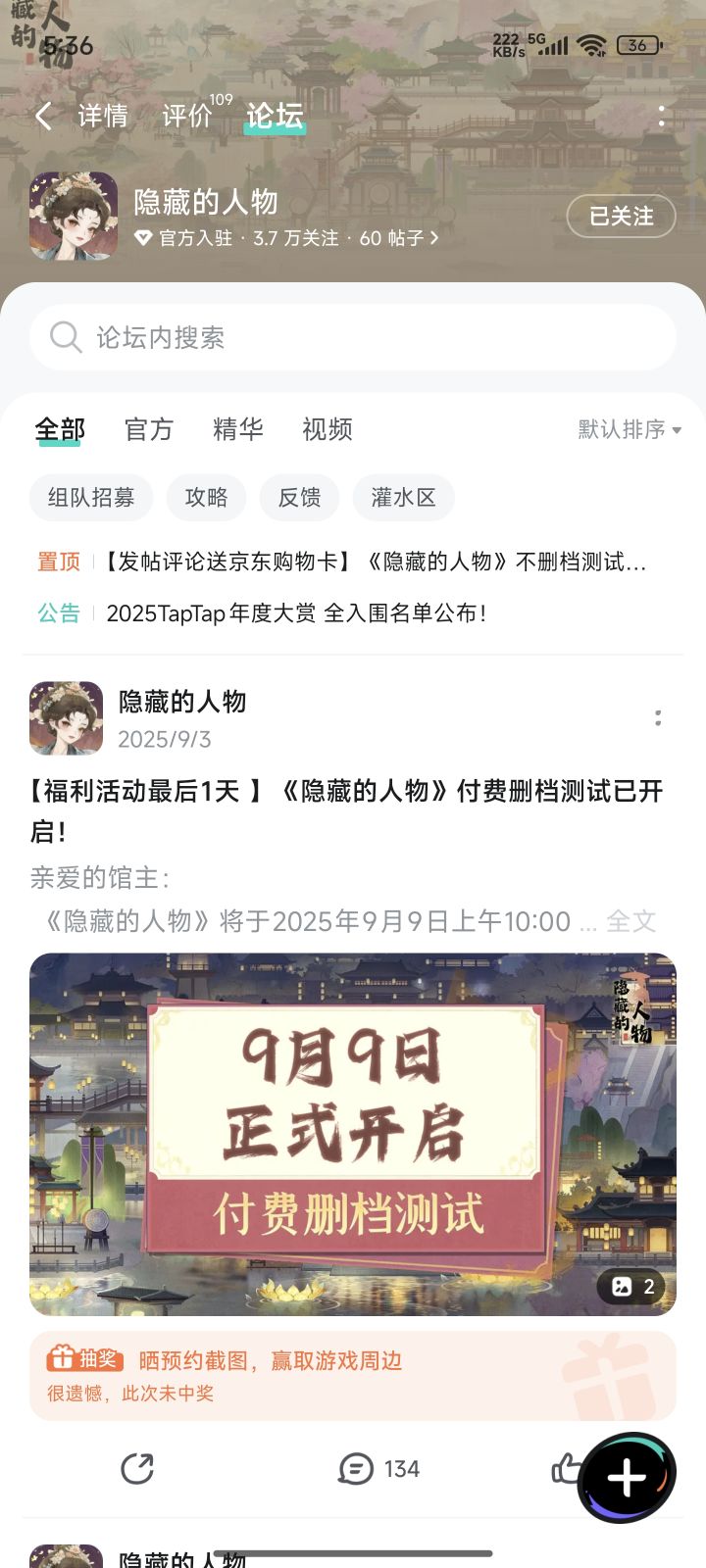Screen dimensions: 706x1568
Task: Open the three-dot menu at top right
Action: point(662,118)
